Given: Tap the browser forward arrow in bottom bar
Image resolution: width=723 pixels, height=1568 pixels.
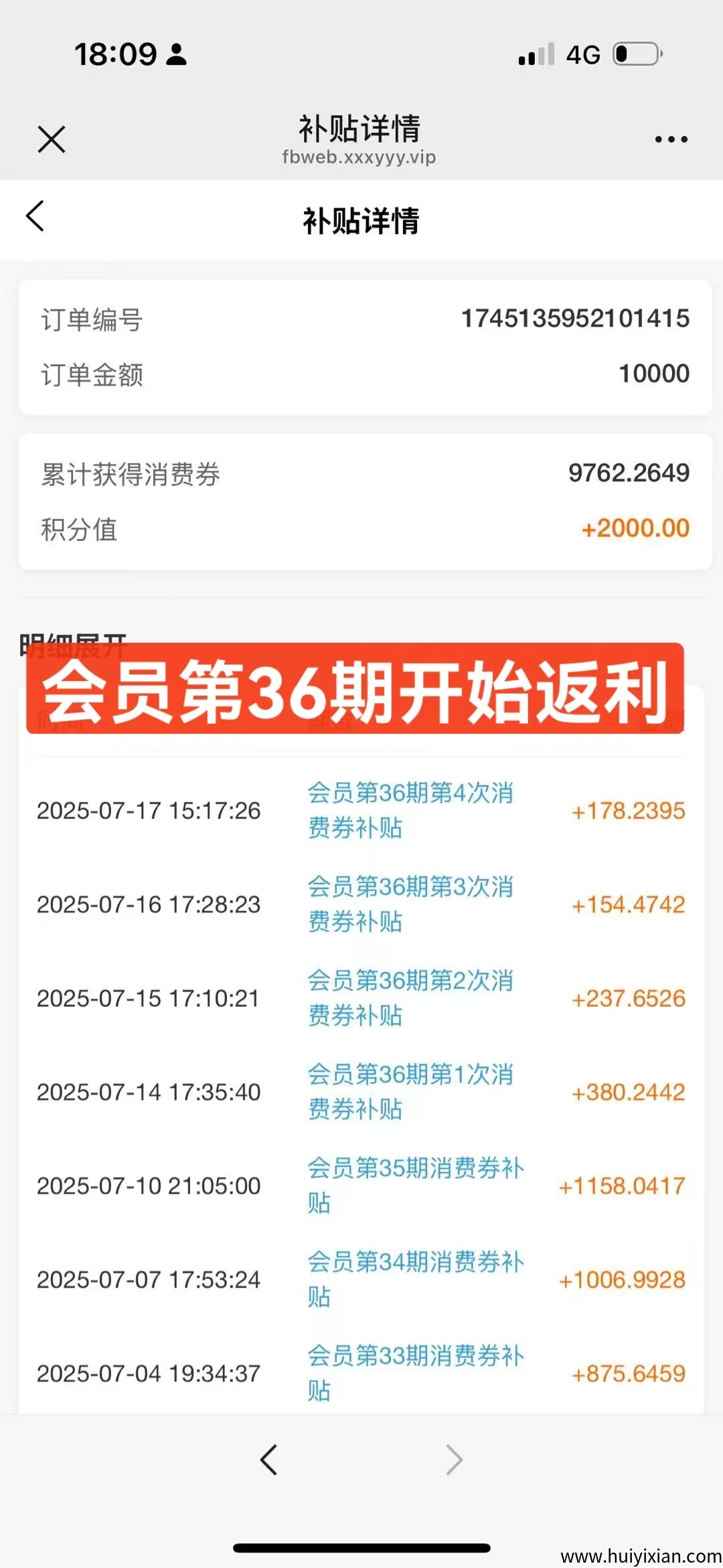Looking at the screenshot, I should 454,1460.
